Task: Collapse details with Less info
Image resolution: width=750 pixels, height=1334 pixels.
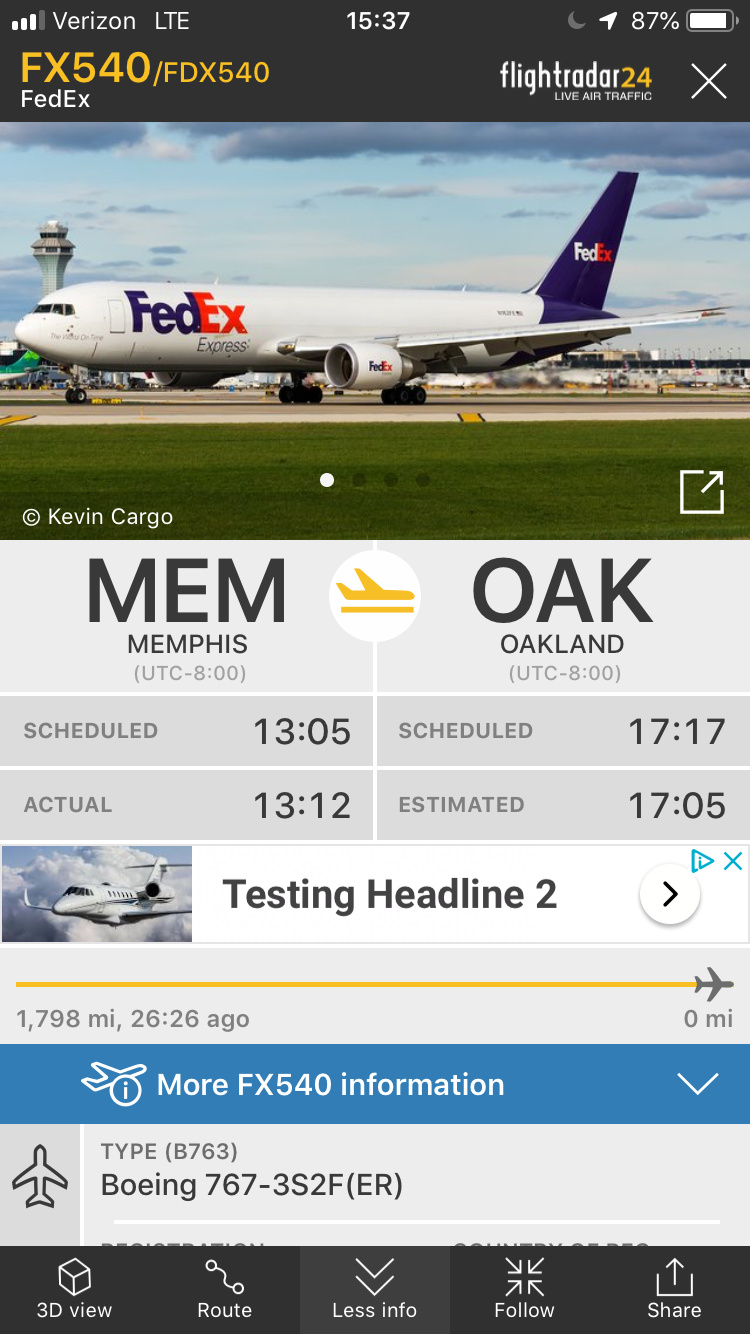Action: (x=375, y=1290)
